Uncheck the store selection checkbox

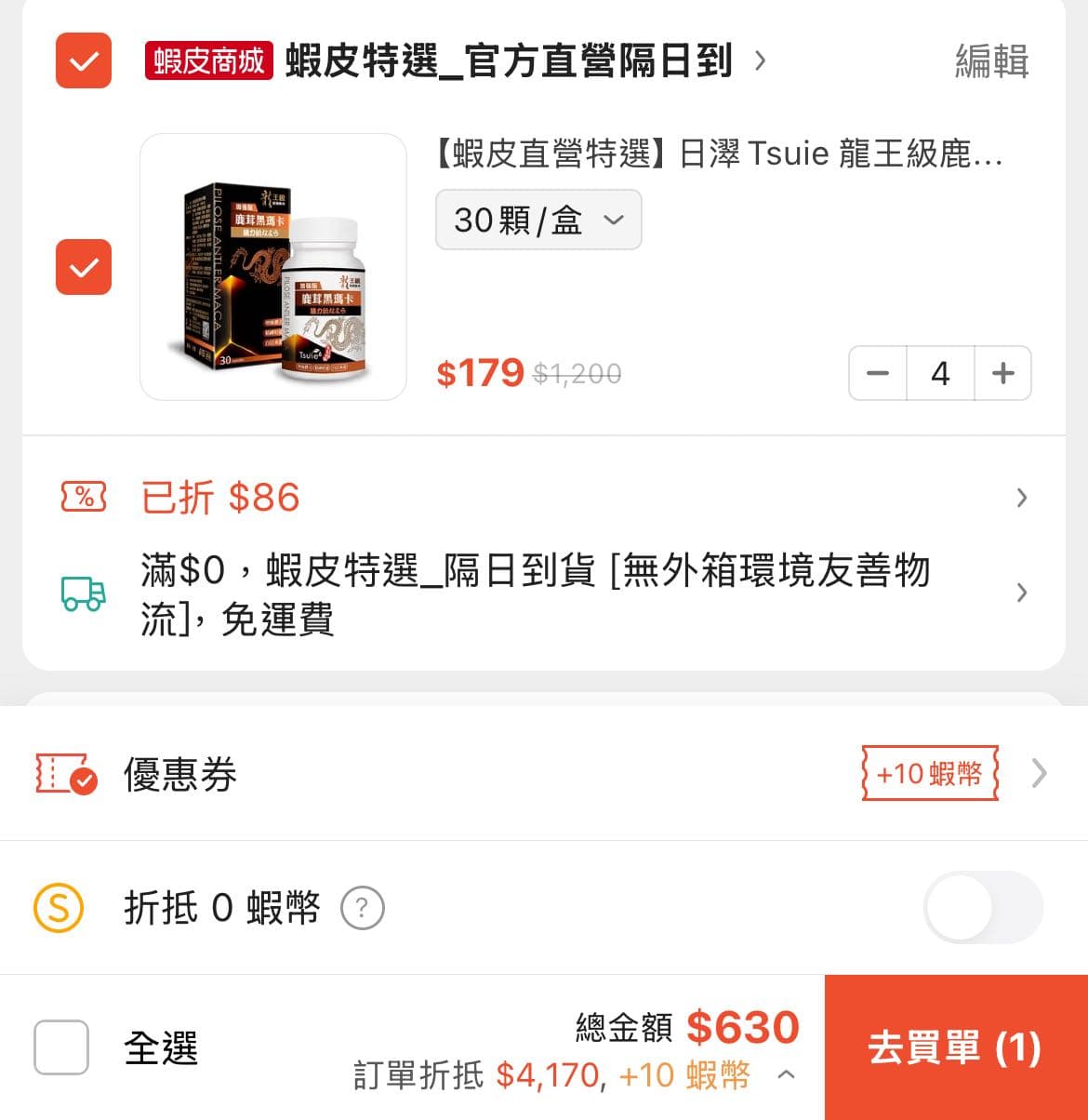pyautogui.click(x=83, y=61)
